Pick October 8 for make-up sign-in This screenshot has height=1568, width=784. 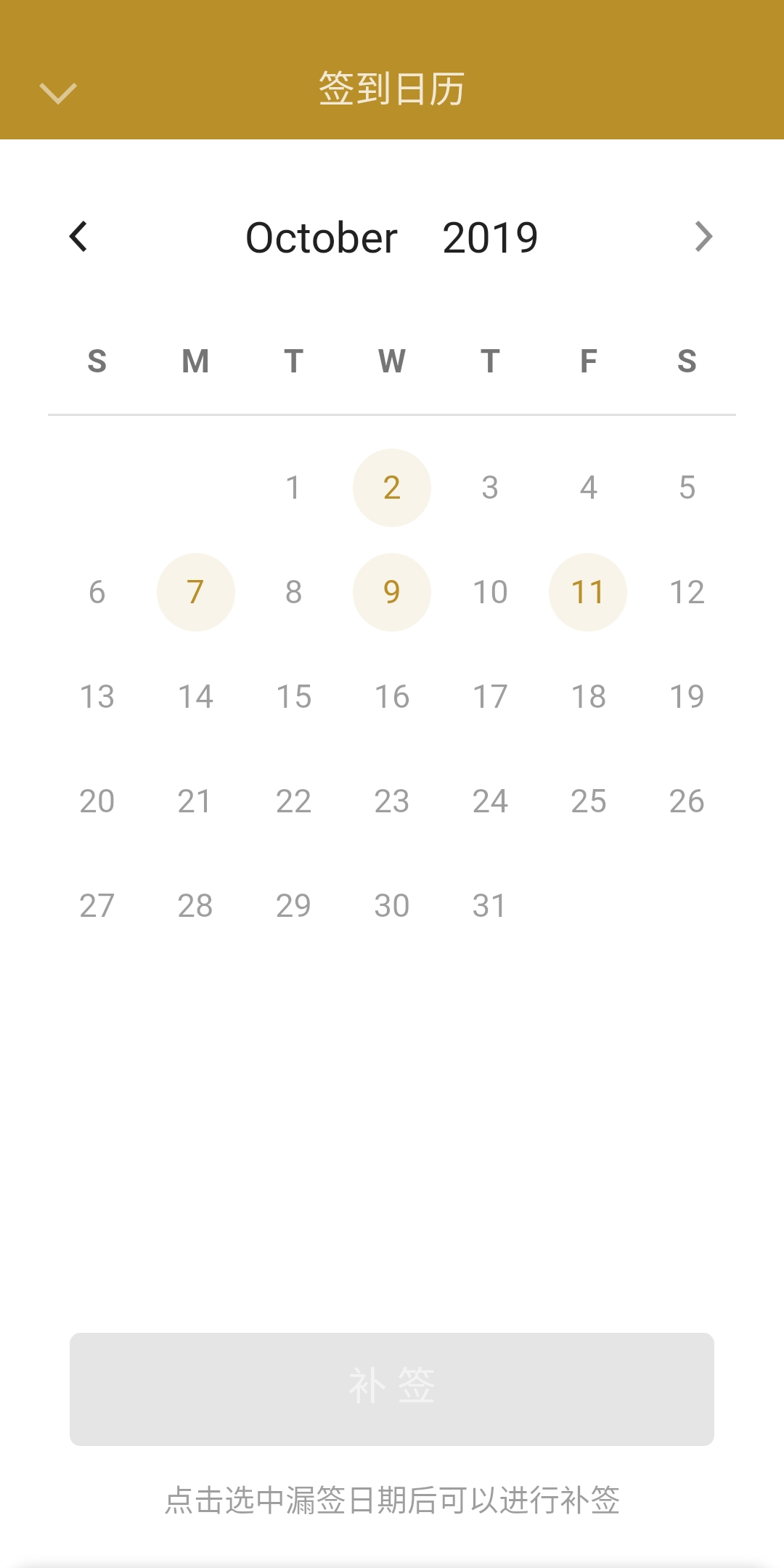(x=293, y=592)
